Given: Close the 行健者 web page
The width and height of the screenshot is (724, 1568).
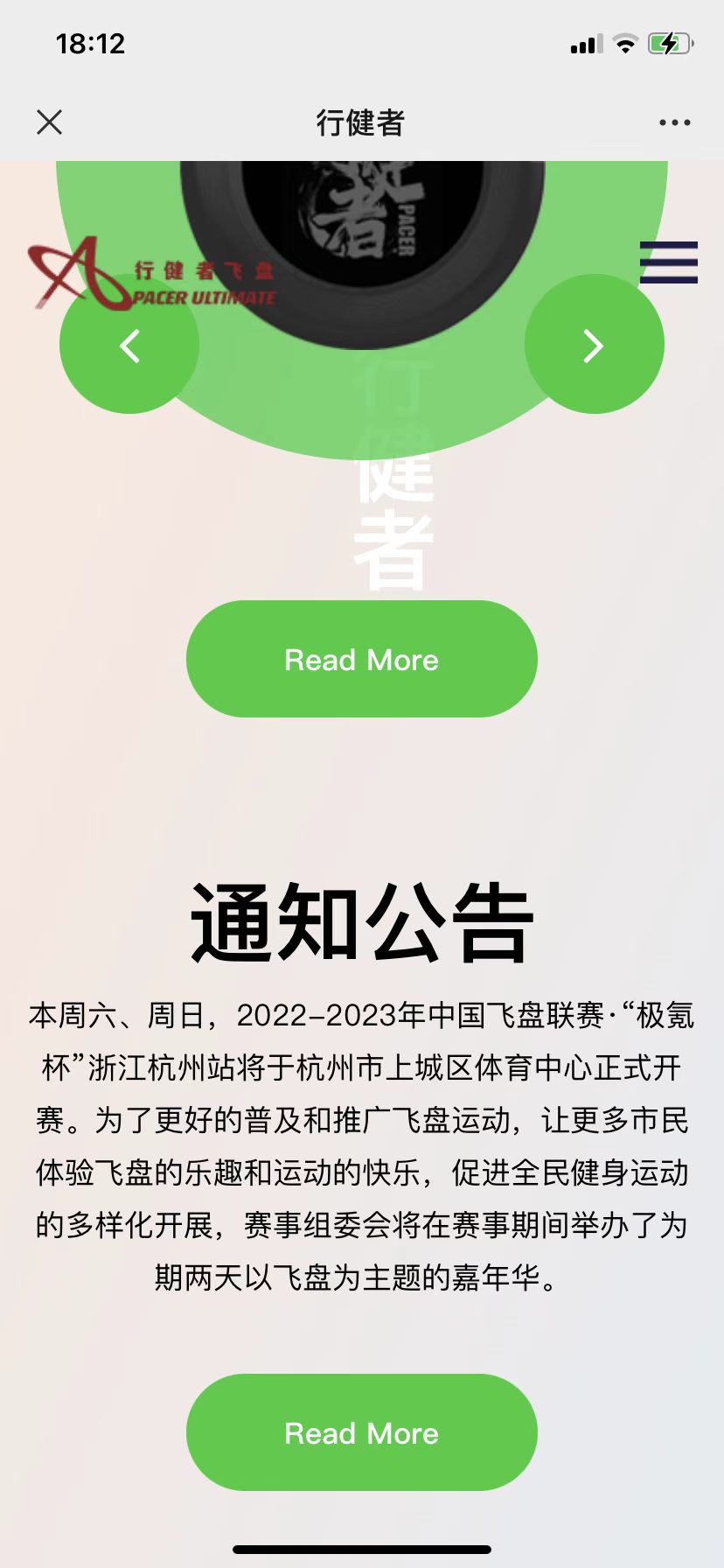Looking at the screenshot, I should [50, 122].
